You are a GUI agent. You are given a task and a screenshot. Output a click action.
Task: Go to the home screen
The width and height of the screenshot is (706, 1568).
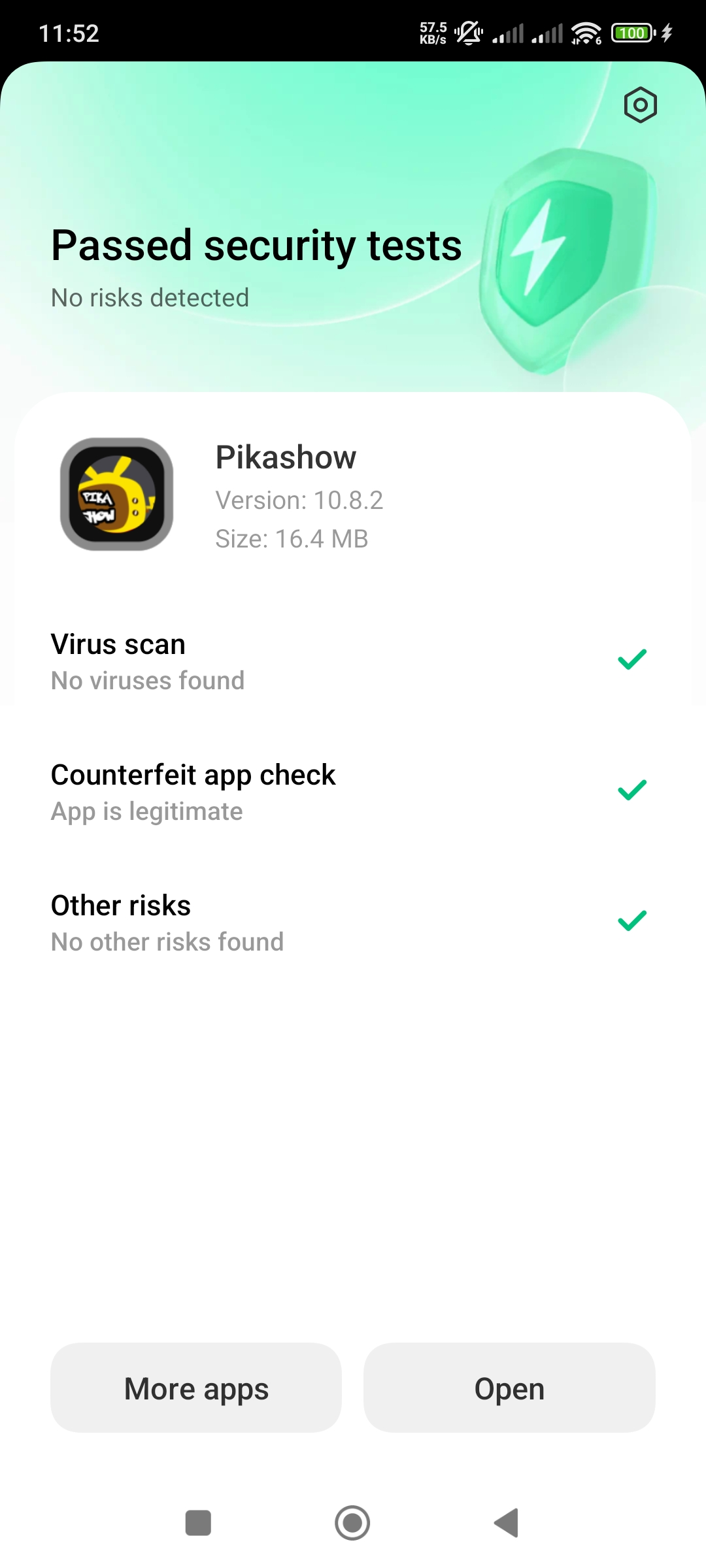click(x=352, y=1523)
